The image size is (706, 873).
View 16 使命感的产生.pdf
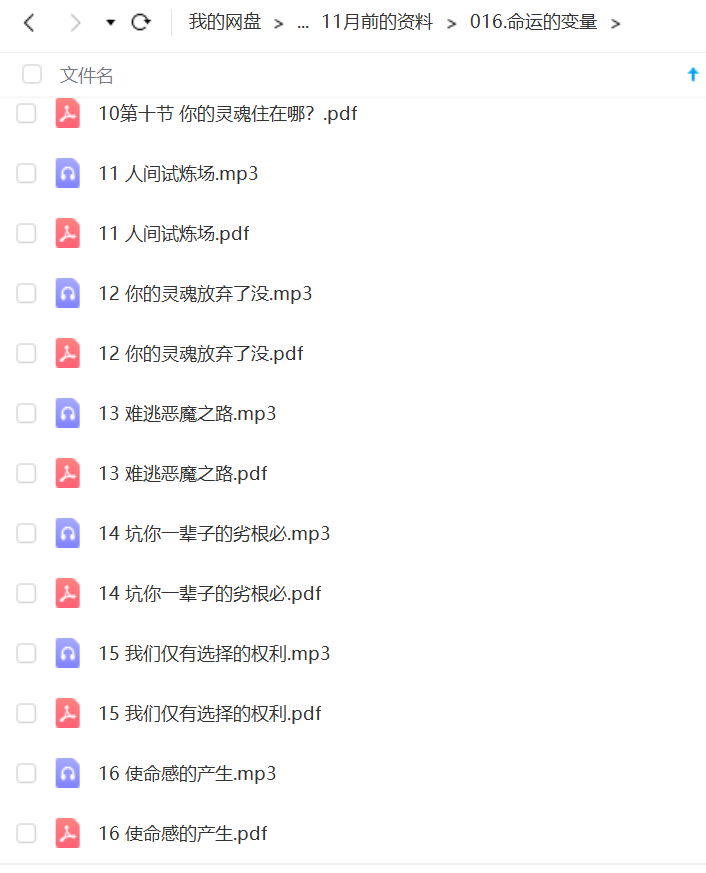183,833
